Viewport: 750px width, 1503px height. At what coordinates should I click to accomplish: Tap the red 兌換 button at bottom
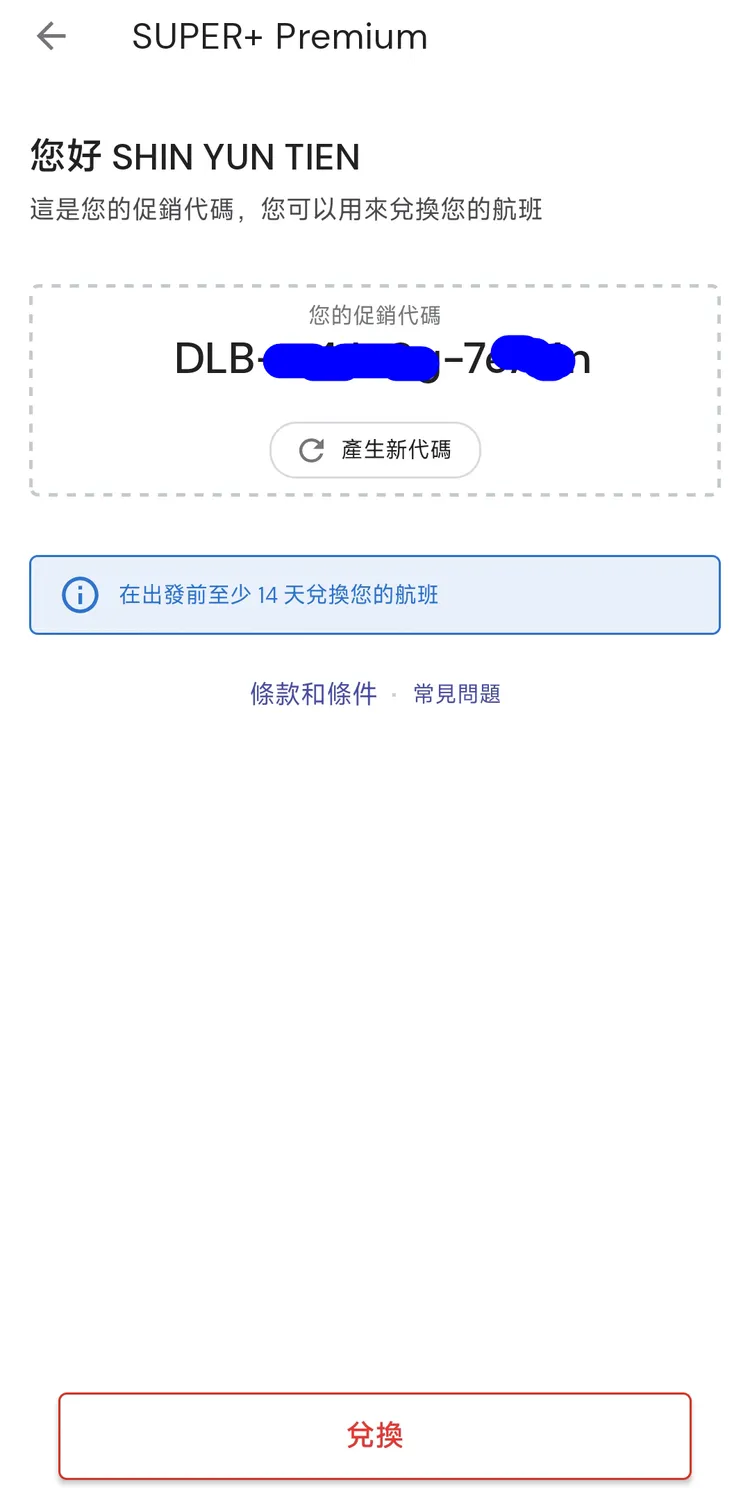375,1435
